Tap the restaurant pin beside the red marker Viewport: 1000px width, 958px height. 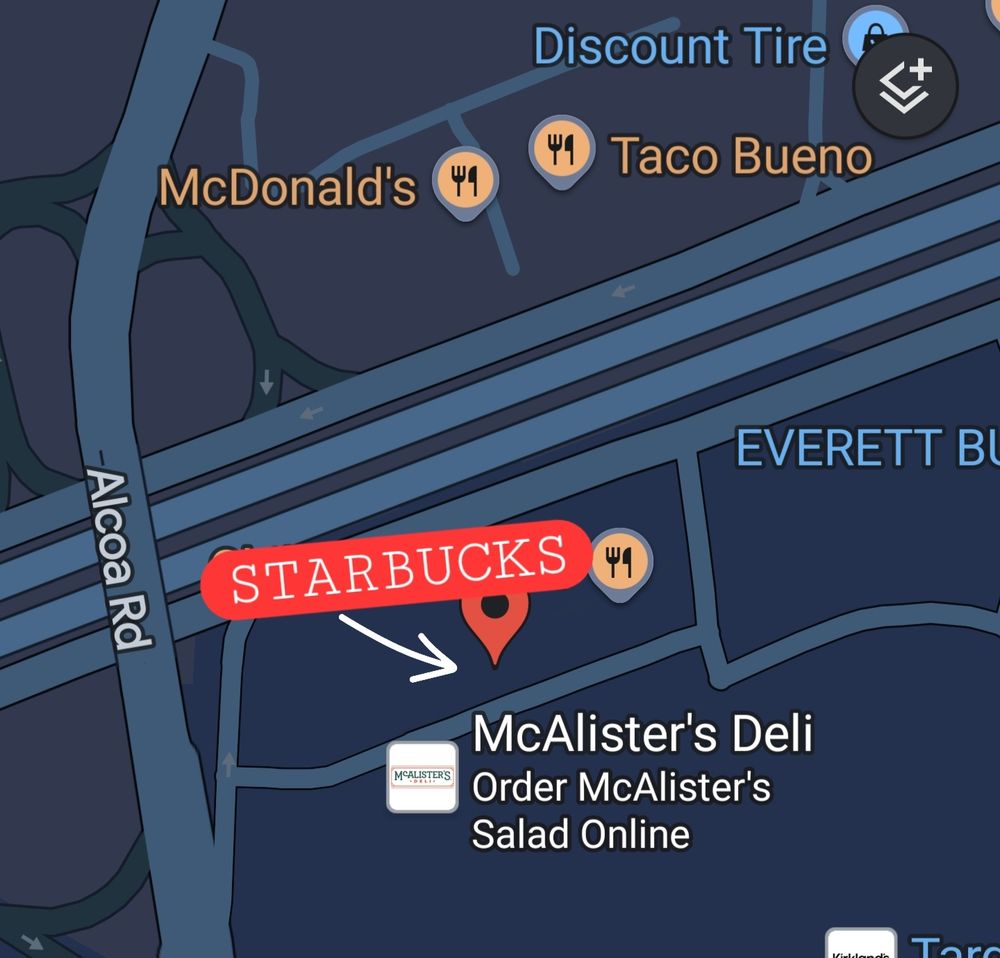pyautogui.click(x=620, y=561)
